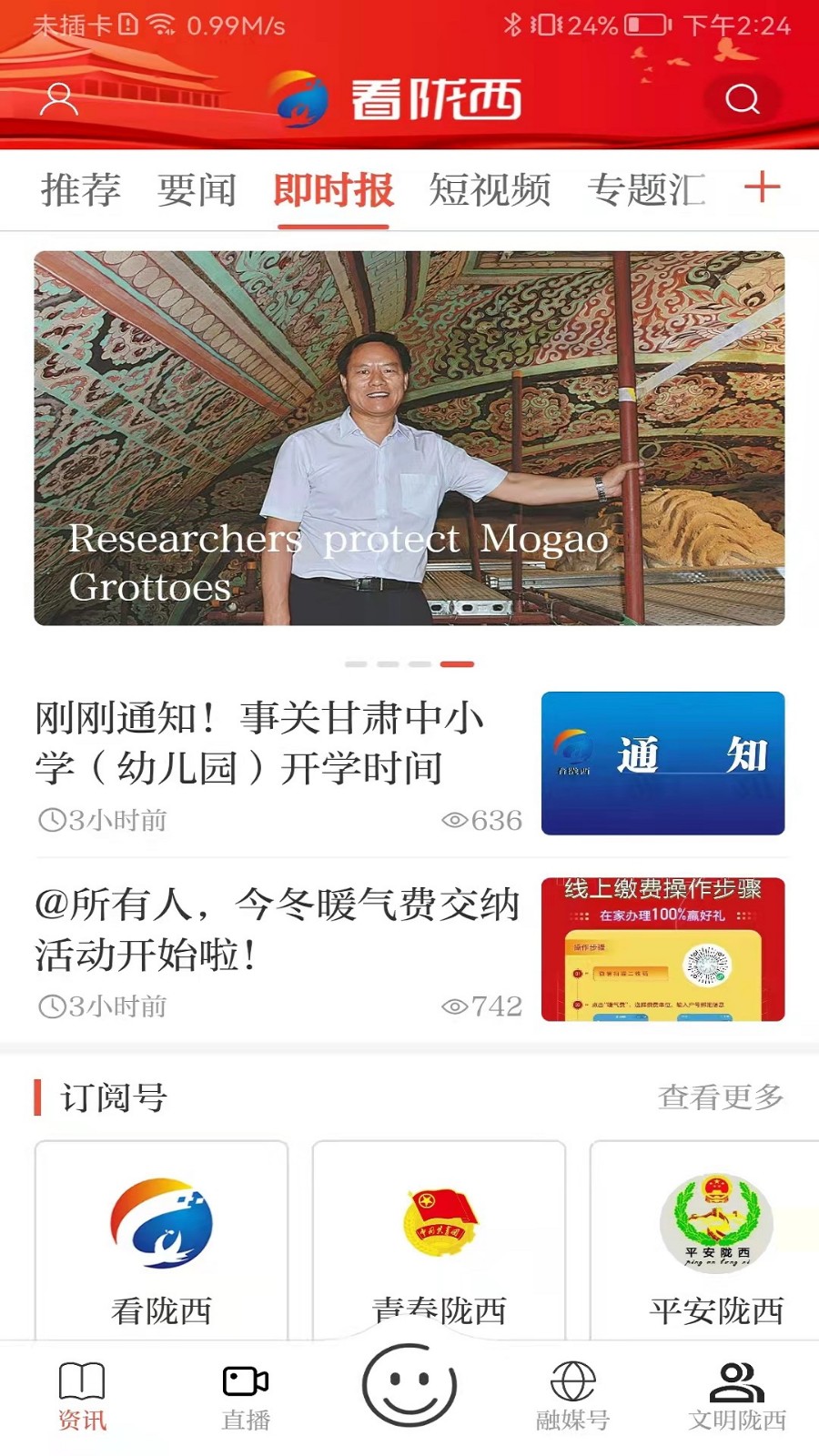Open the user profile icon

[x=60, y=100]
